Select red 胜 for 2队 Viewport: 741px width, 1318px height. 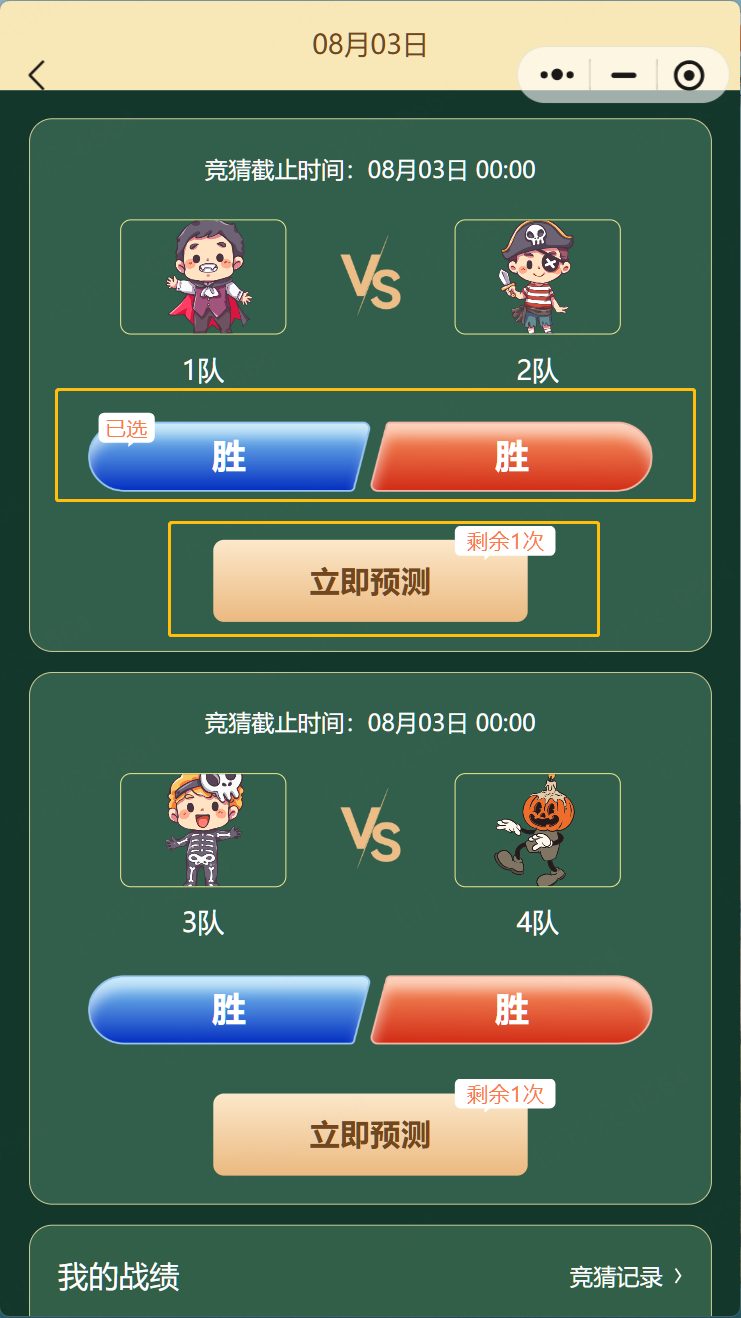click(512, 457)
